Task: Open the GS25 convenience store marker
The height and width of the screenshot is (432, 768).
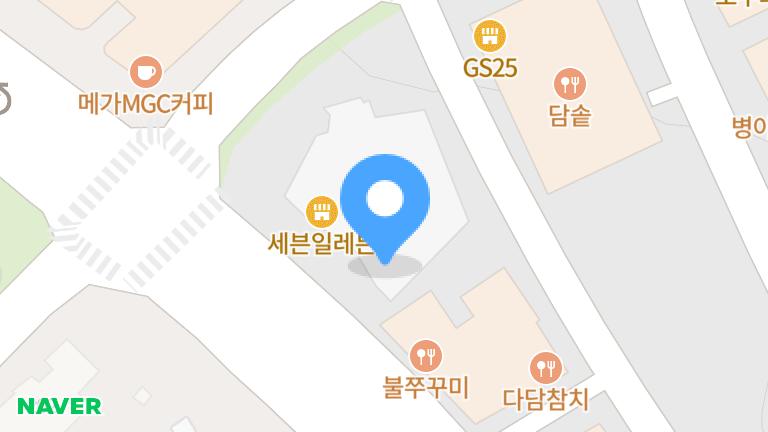Action: click(489, 37)
